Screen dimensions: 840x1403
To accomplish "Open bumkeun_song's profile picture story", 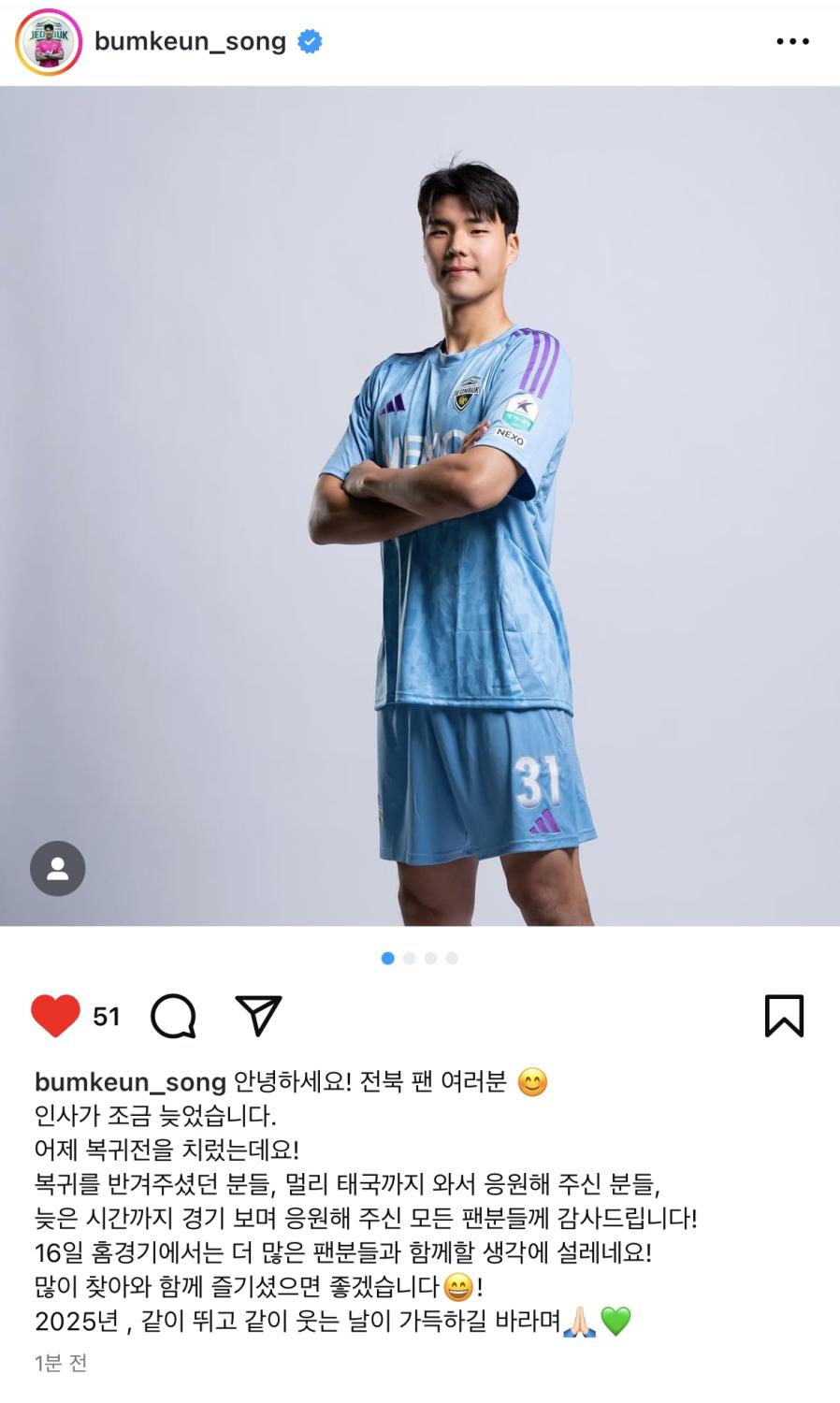I will (x=49, y=42).
